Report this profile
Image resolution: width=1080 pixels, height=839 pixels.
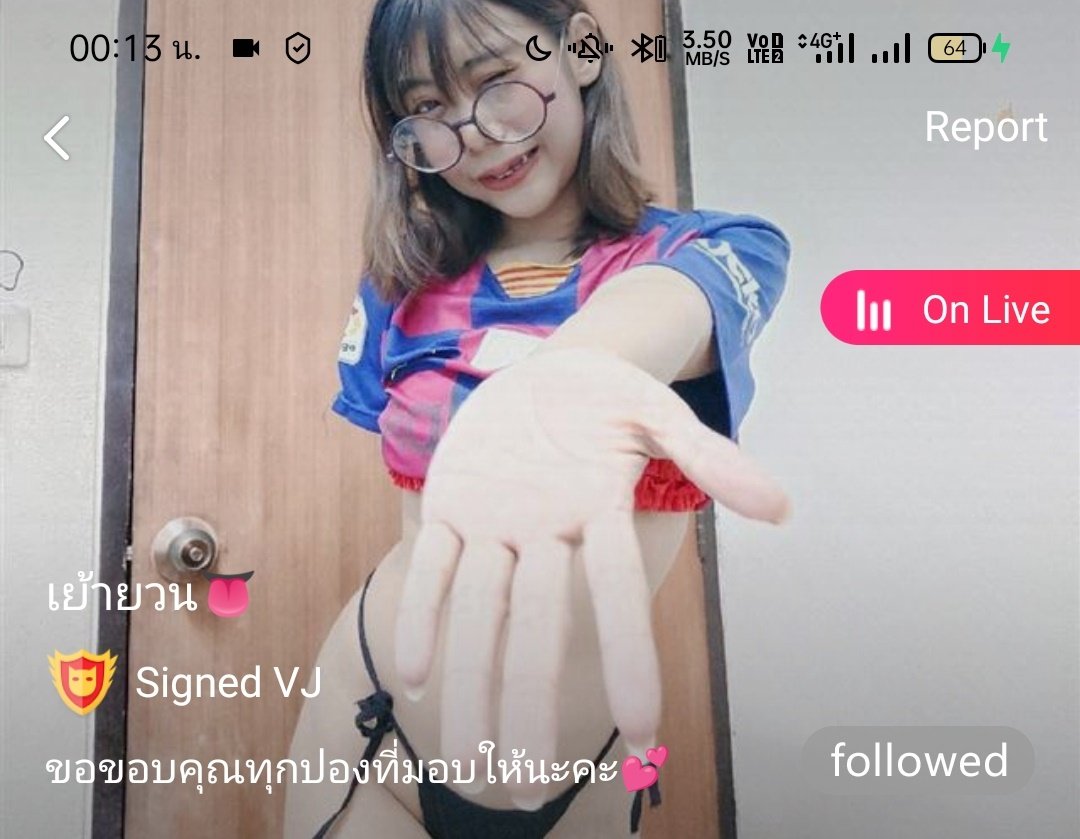tap(985, 127)
